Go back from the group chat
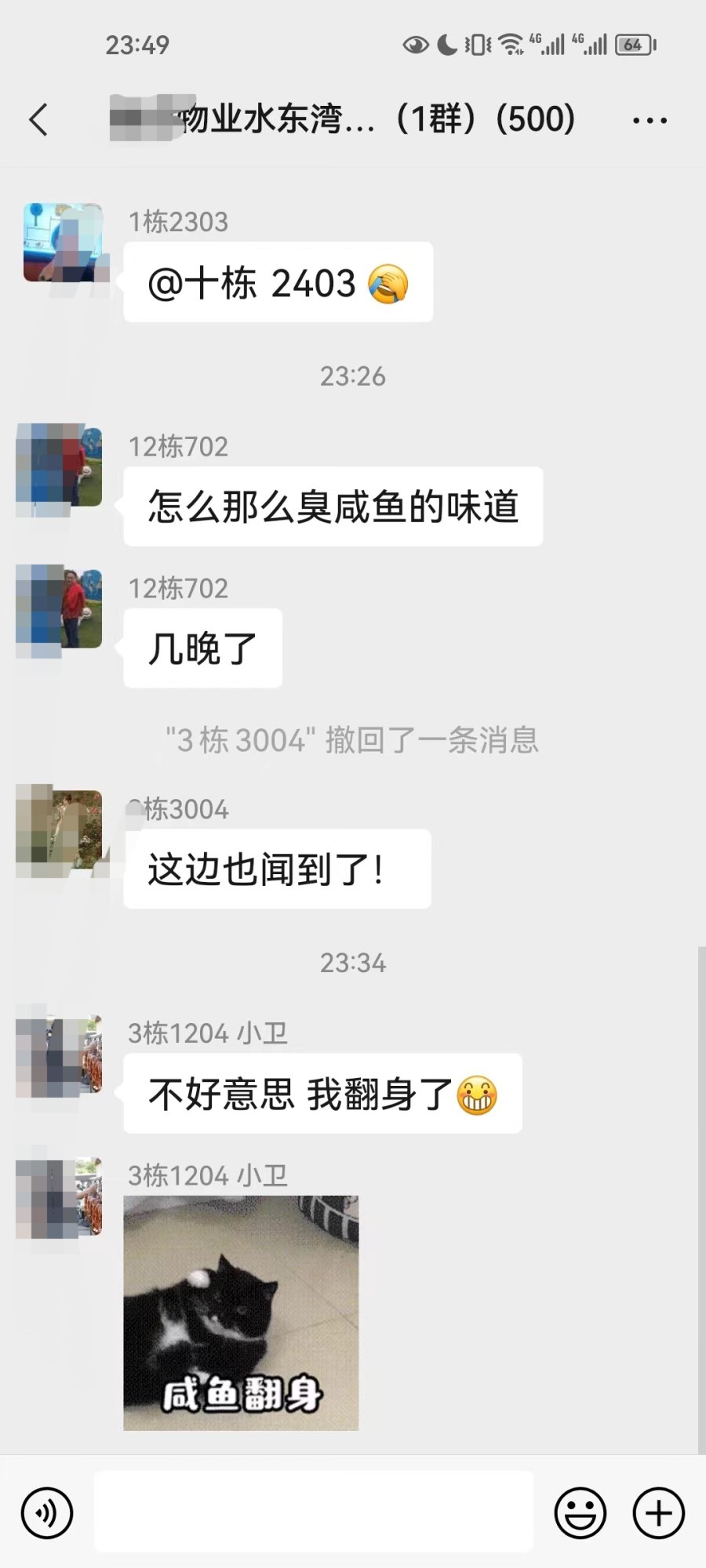Image resolution: width=706 pixels, height=1568 pixels. [38, 120]
